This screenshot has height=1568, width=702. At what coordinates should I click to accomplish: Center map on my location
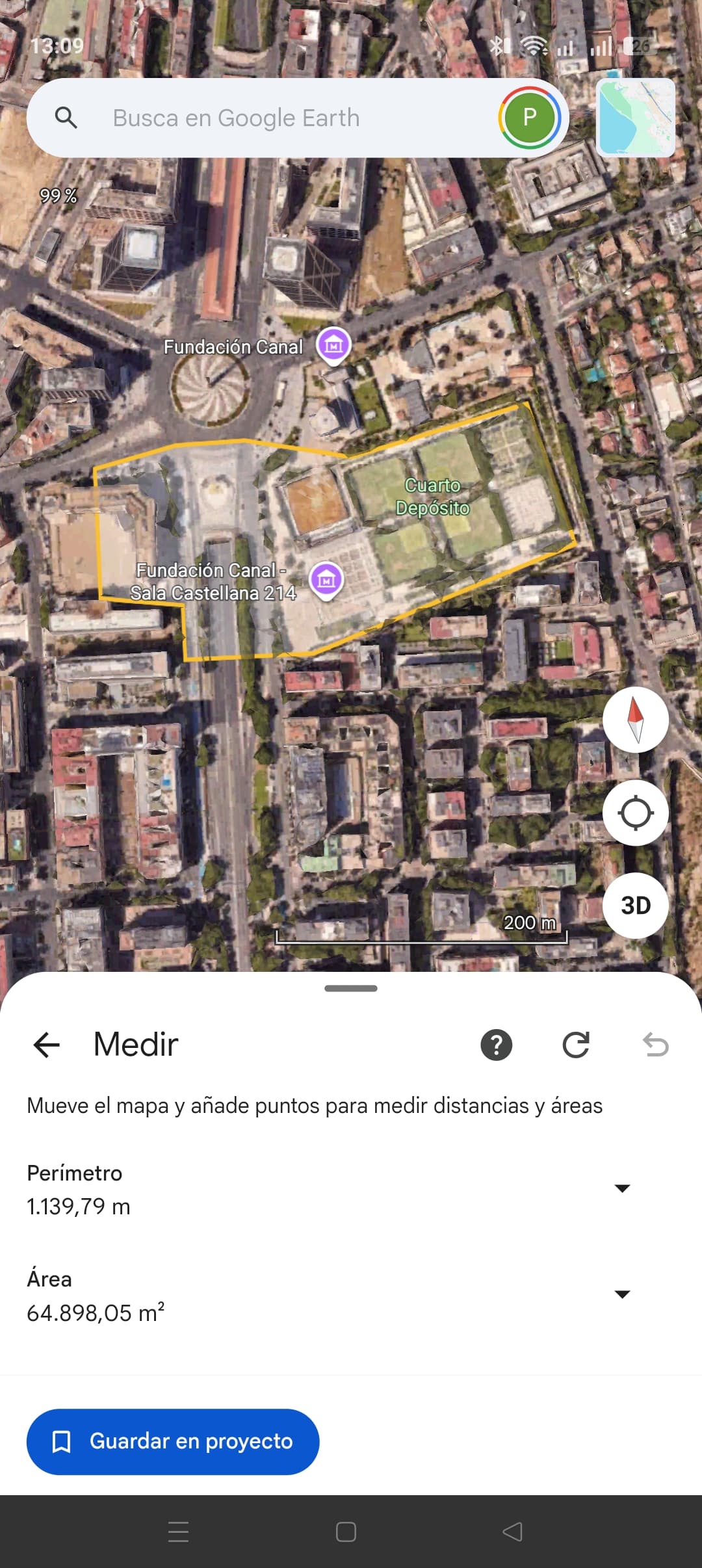(x=636, y=813)
